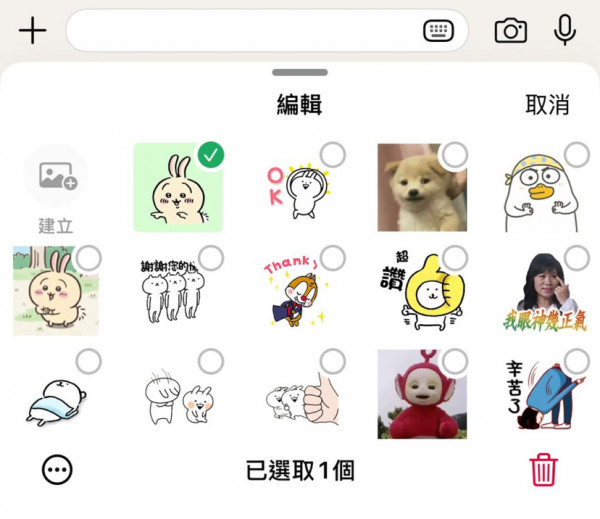
Task: Select the bunny on grass sticker
Action: click(56, 290)
